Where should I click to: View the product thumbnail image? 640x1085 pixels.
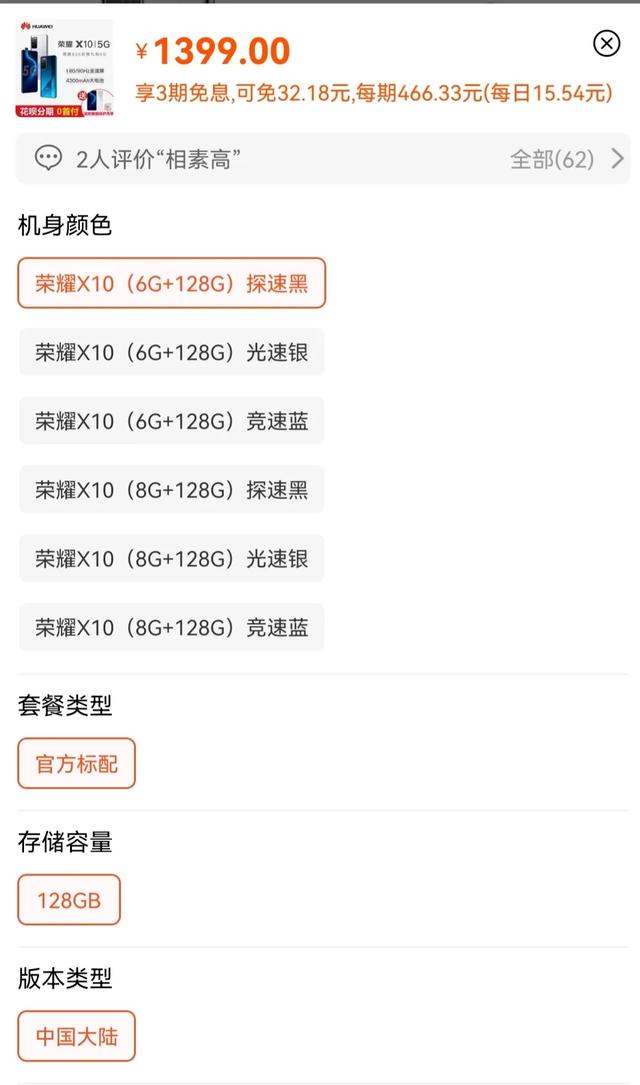(x=64, y=68)
